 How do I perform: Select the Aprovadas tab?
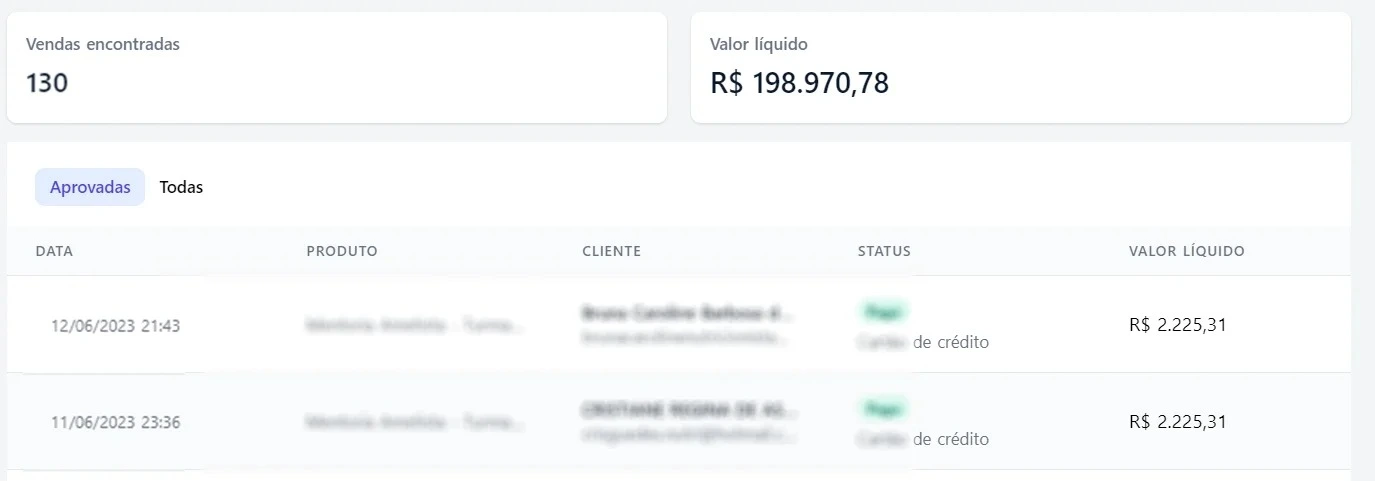pos(90,187)
